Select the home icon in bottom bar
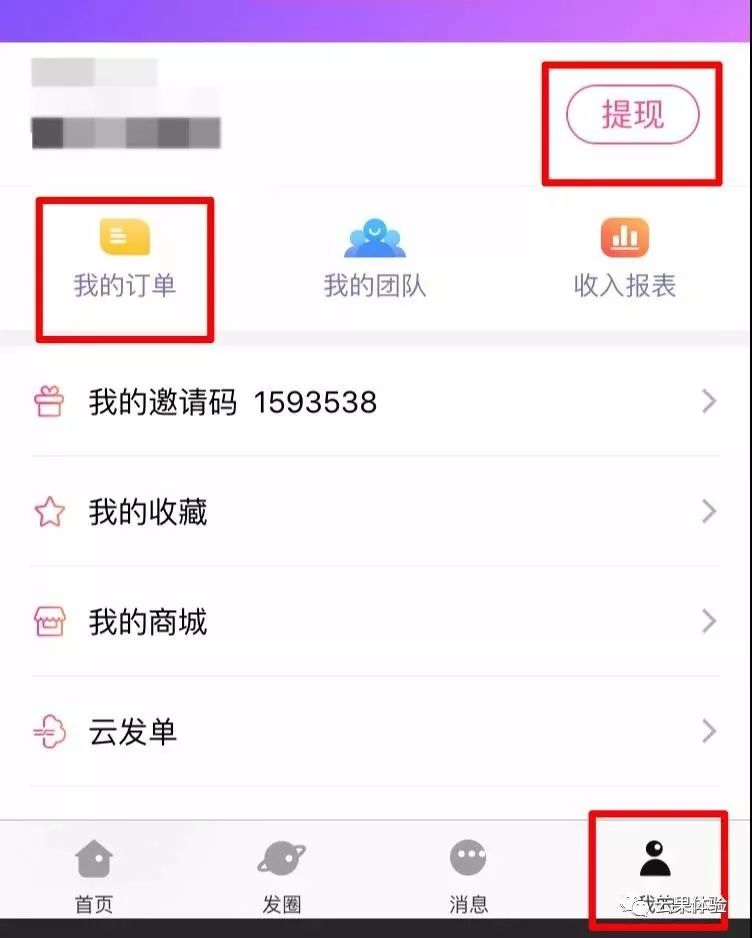 [x=93, y=856]
